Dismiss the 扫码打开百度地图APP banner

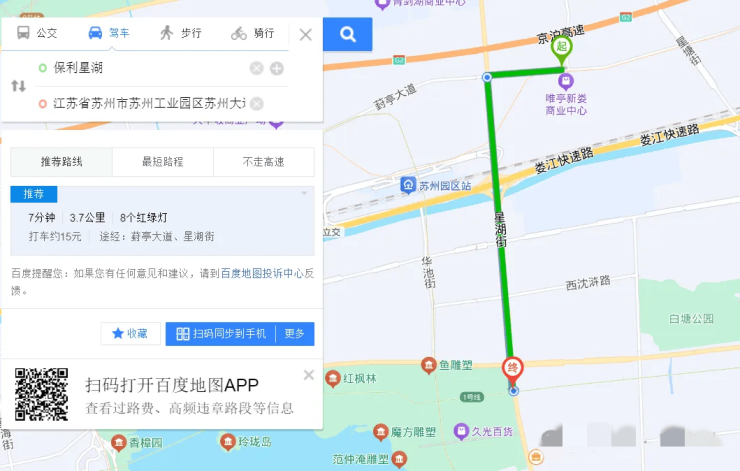(x=308, y=375)
